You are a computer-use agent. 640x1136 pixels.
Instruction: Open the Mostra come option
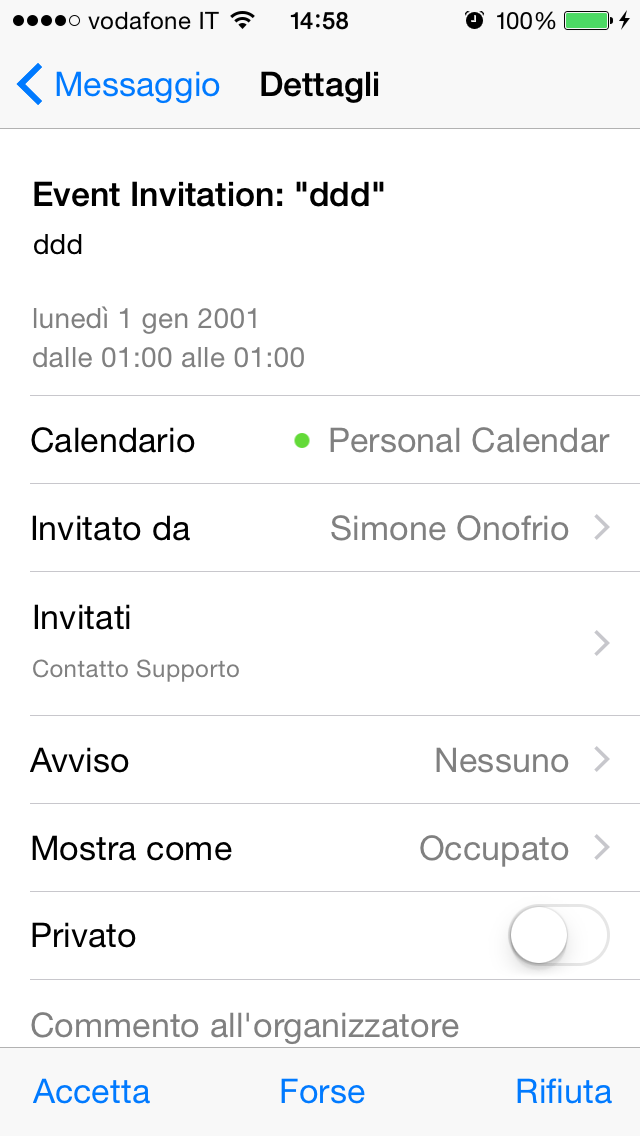pyautogui.click(x=320, y=849)
